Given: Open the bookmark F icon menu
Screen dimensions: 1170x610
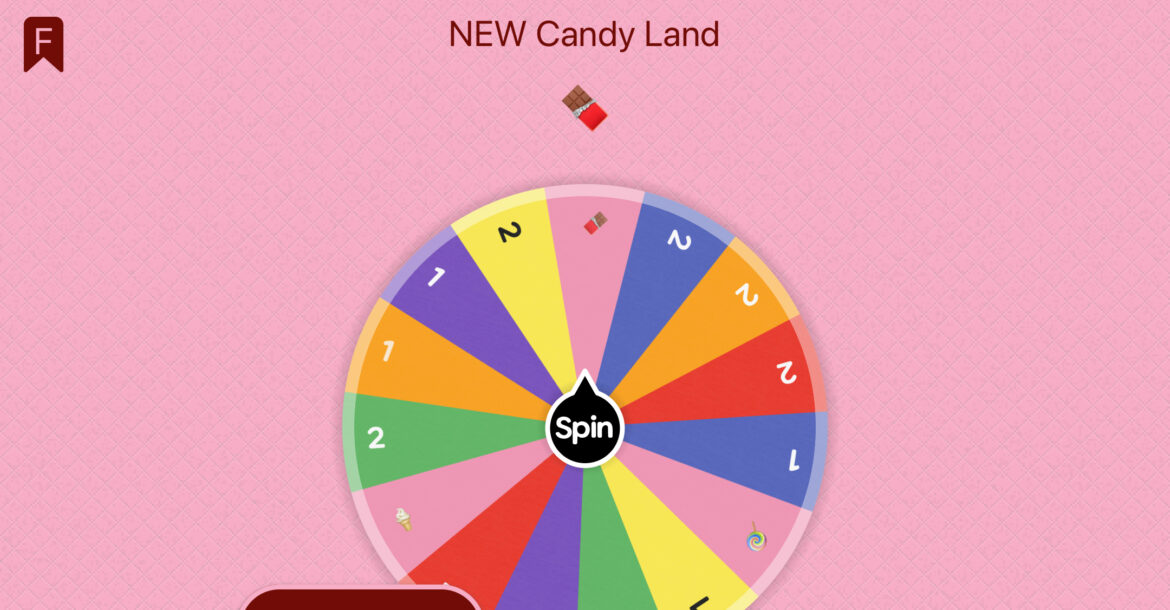Looking at the screenshot, I should pos(43,44).
